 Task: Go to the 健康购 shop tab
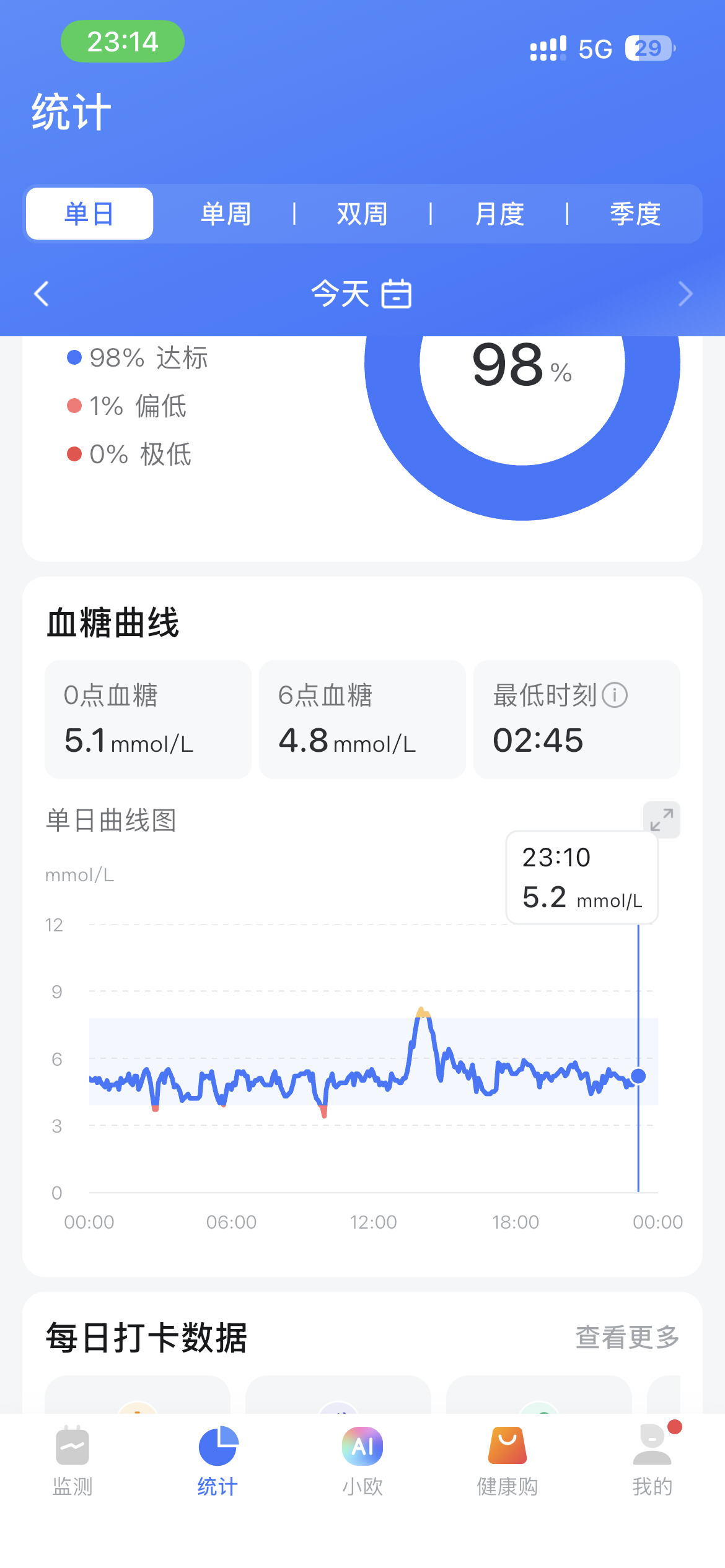(x=507, y=1460)
